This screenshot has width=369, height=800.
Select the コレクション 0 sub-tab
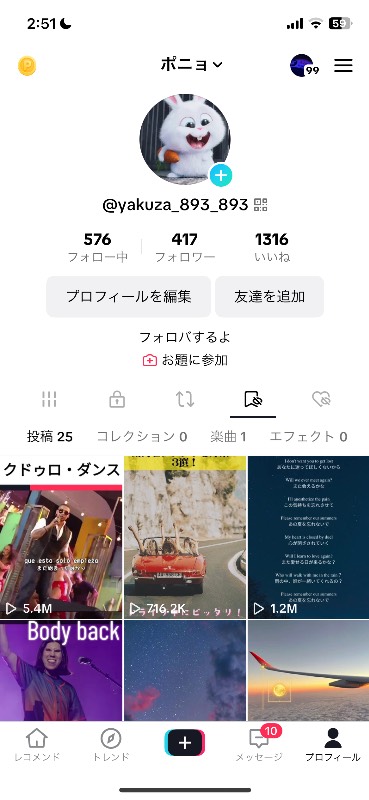[142, 436]
